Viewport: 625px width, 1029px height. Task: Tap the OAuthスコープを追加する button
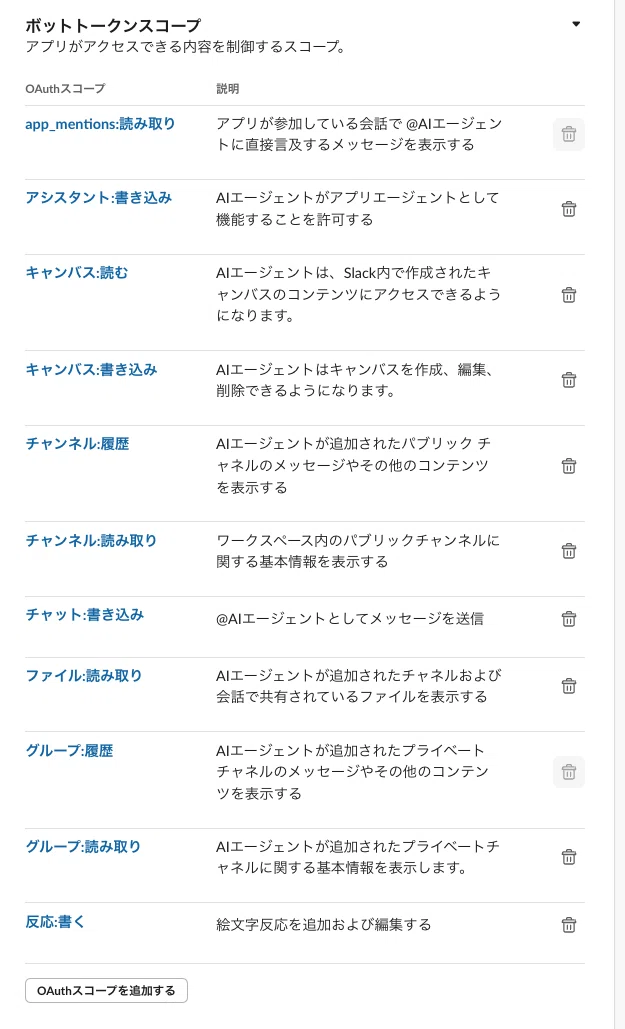[106, 990]
